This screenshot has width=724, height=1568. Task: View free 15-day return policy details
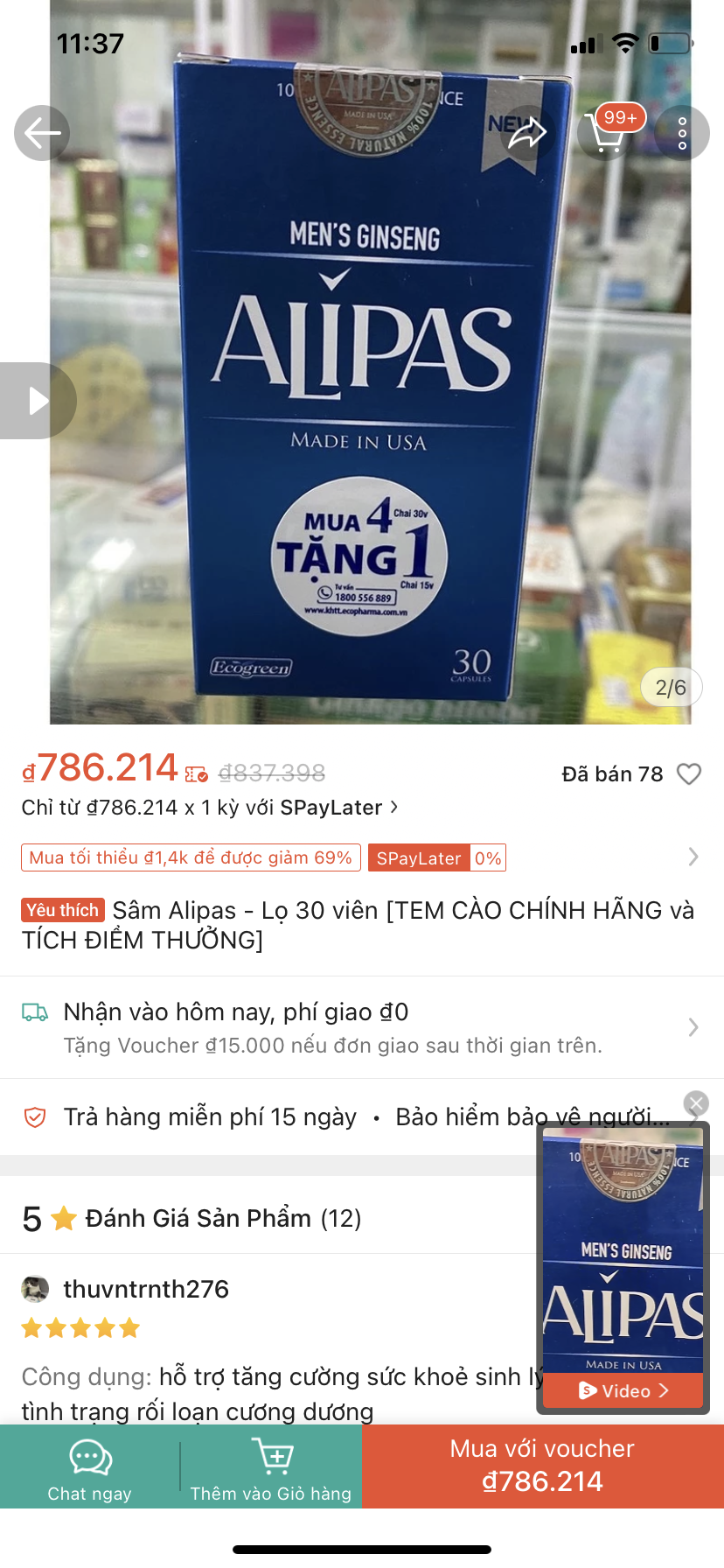click(x=210, y=1117)
